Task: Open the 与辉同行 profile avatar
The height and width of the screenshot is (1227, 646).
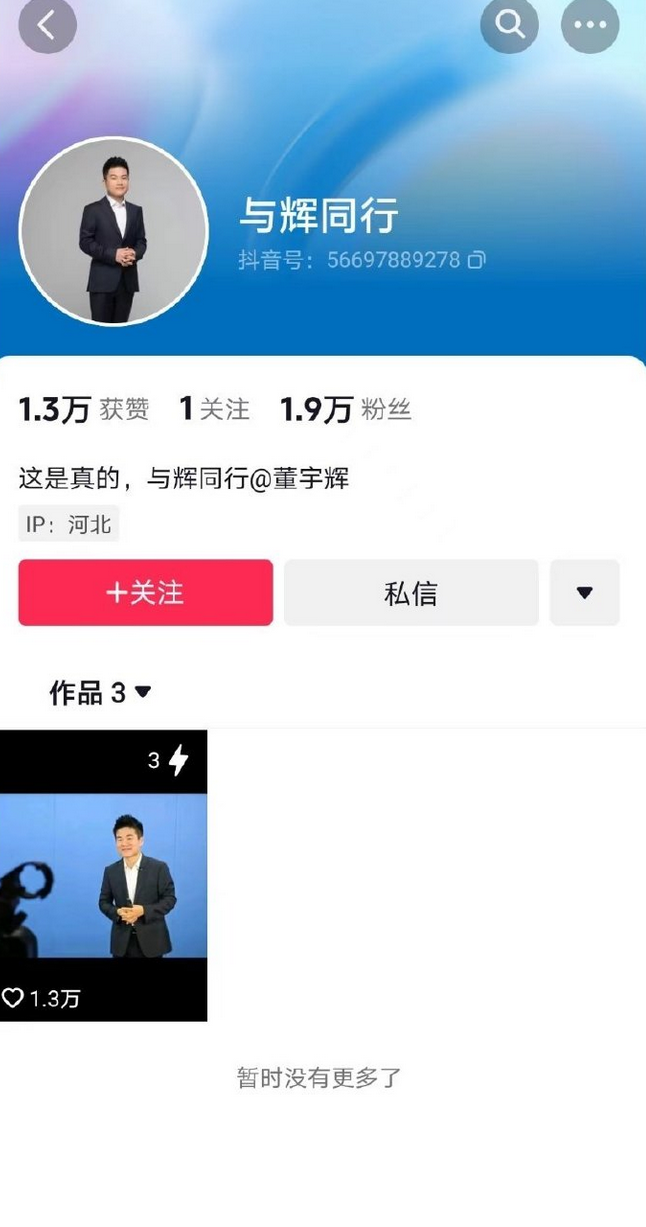Action: [113, 231]
